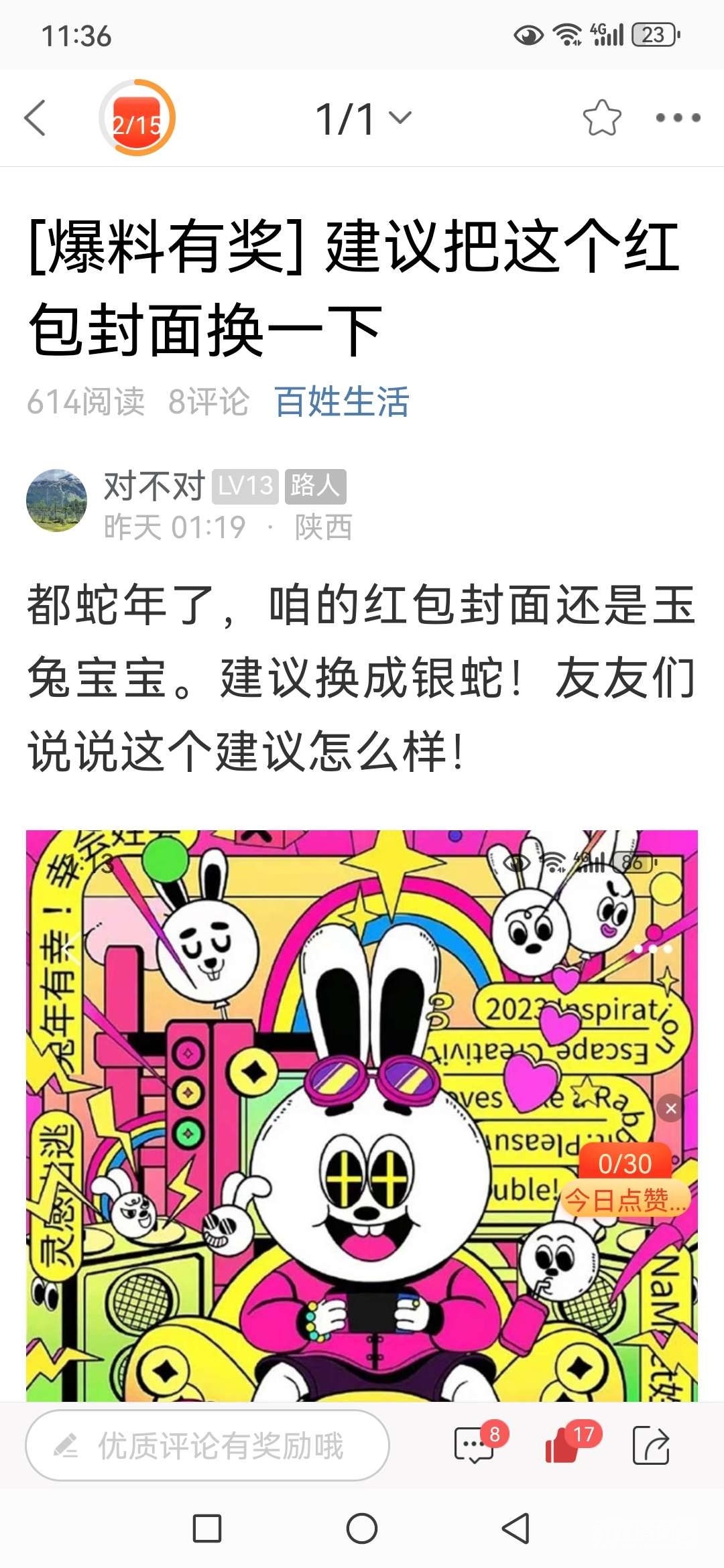Share this post
The width and height of the screenshot is (724, 1568).
(x=651, y=1445)
